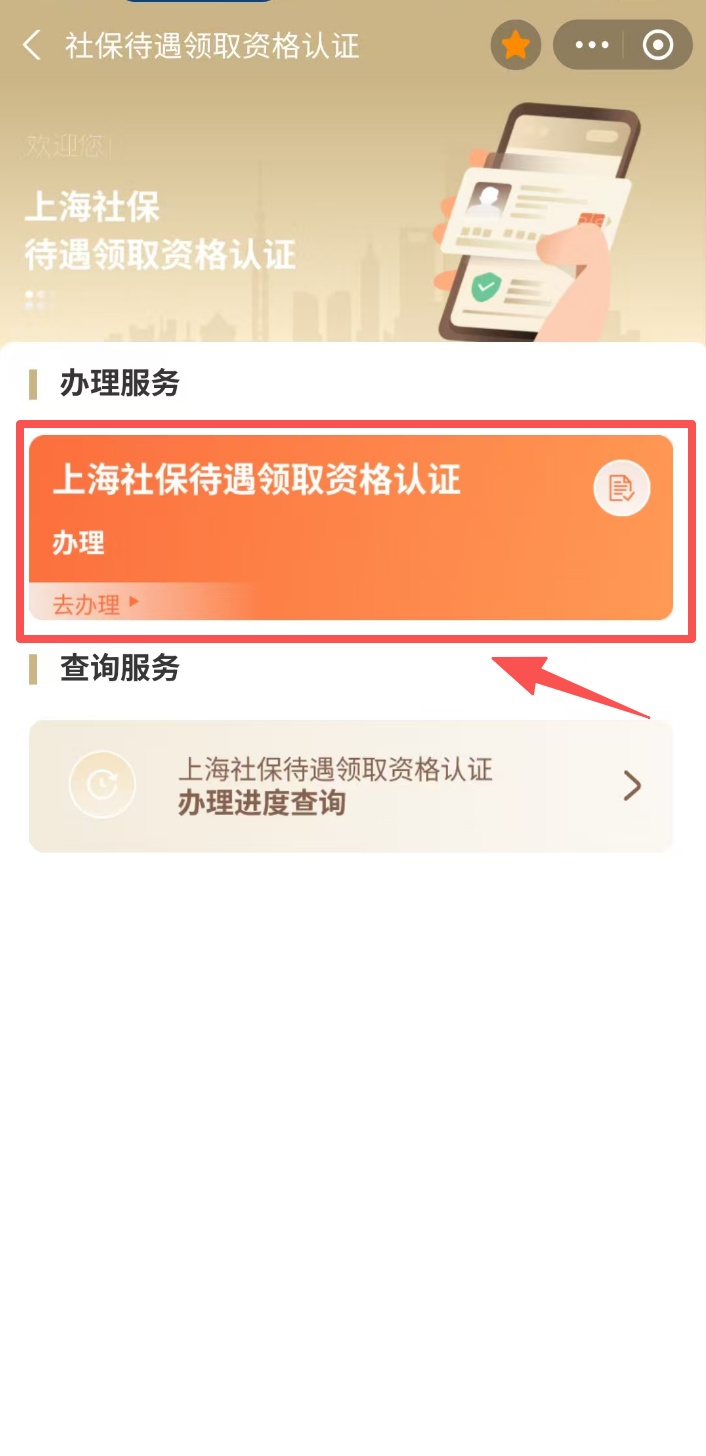Open the three-dot more menu
The width and height of the screenshot is (706, 1456).
pyautogui.click(x=591, y=45)
